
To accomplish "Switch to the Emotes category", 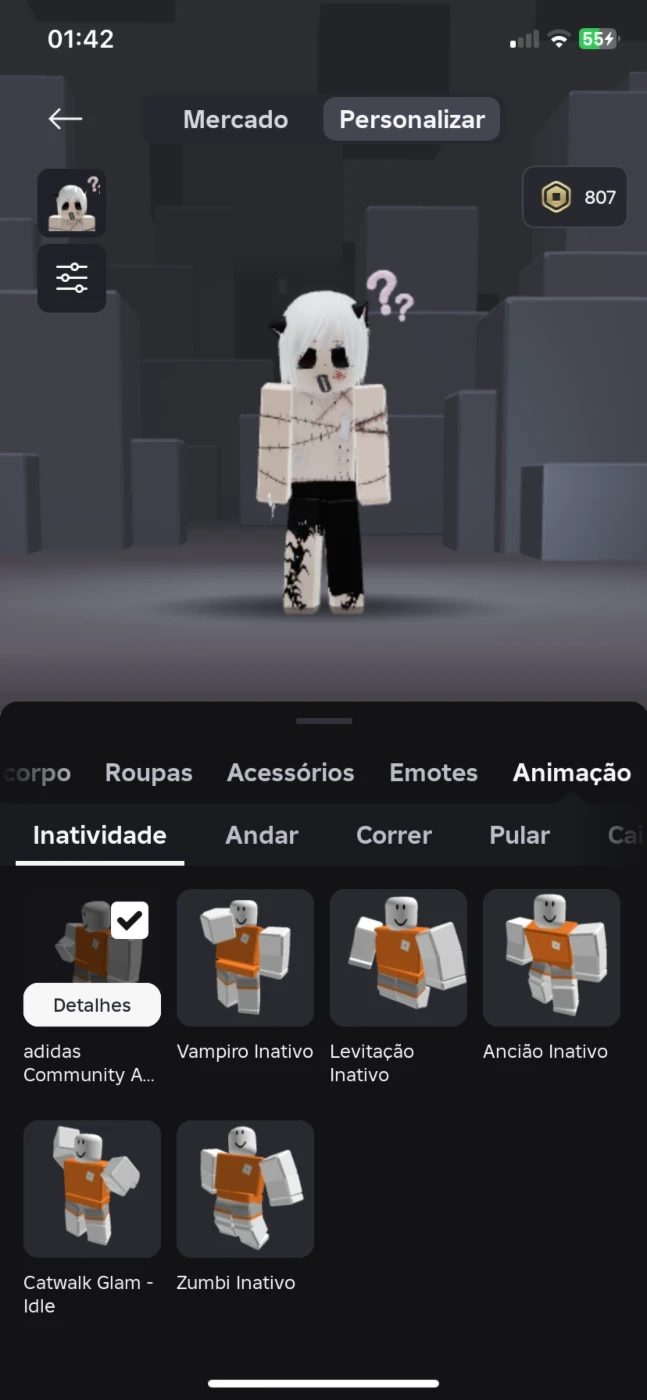I will click(x=433, y=773).
